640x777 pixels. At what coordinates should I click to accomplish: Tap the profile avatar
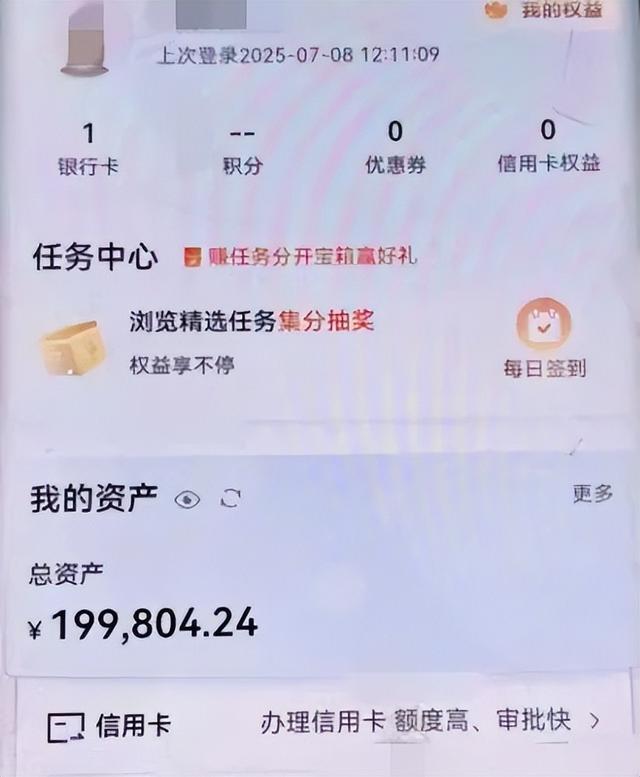click(x=84, y=40)
